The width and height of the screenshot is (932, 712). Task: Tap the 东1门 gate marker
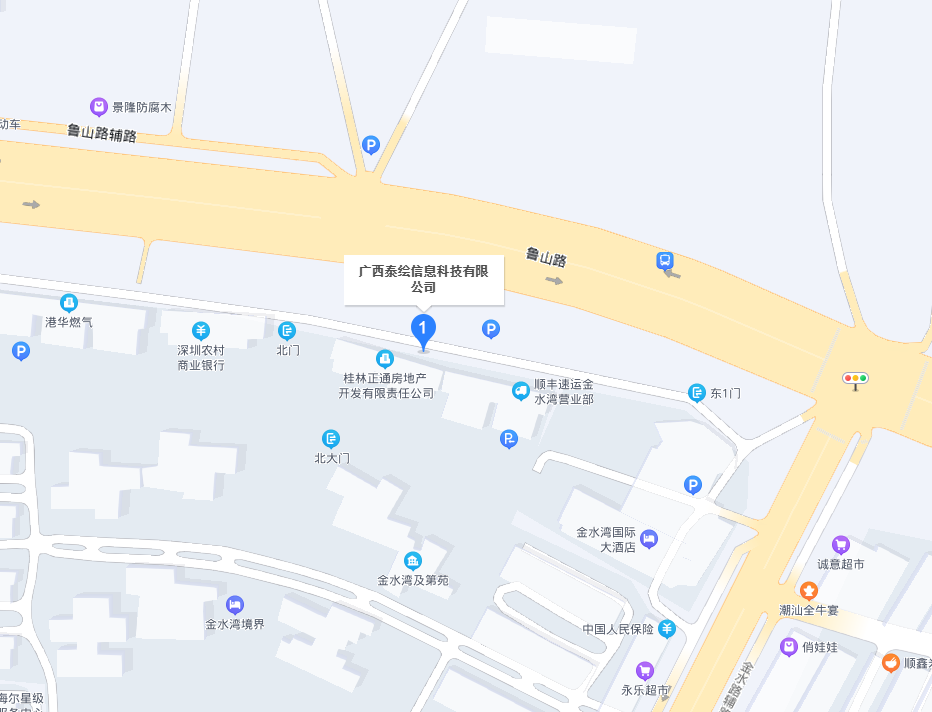point(697,393)
